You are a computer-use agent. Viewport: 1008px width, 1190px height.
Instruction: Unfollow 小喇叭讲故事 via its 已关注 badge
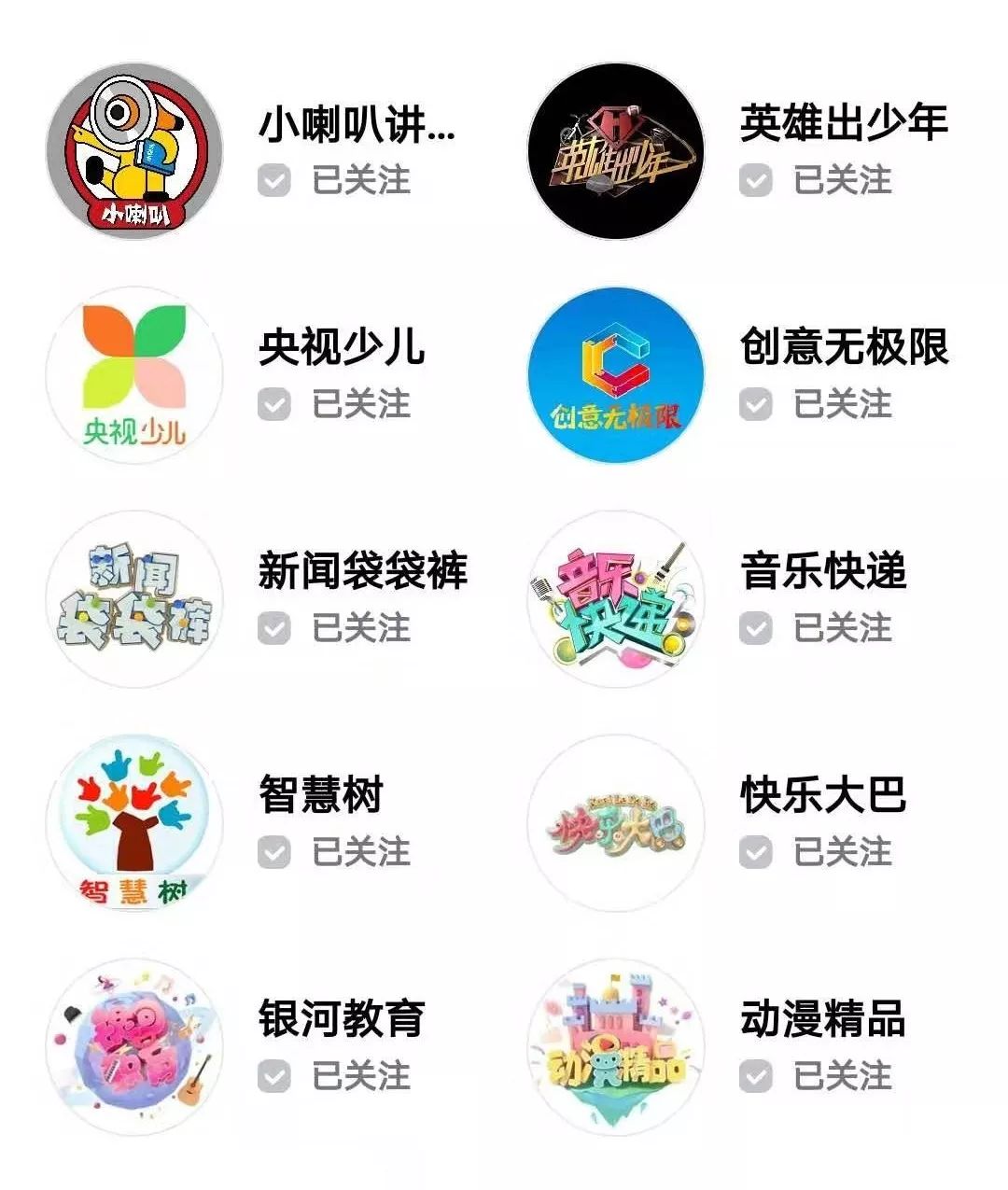click(x=273, y=182)
